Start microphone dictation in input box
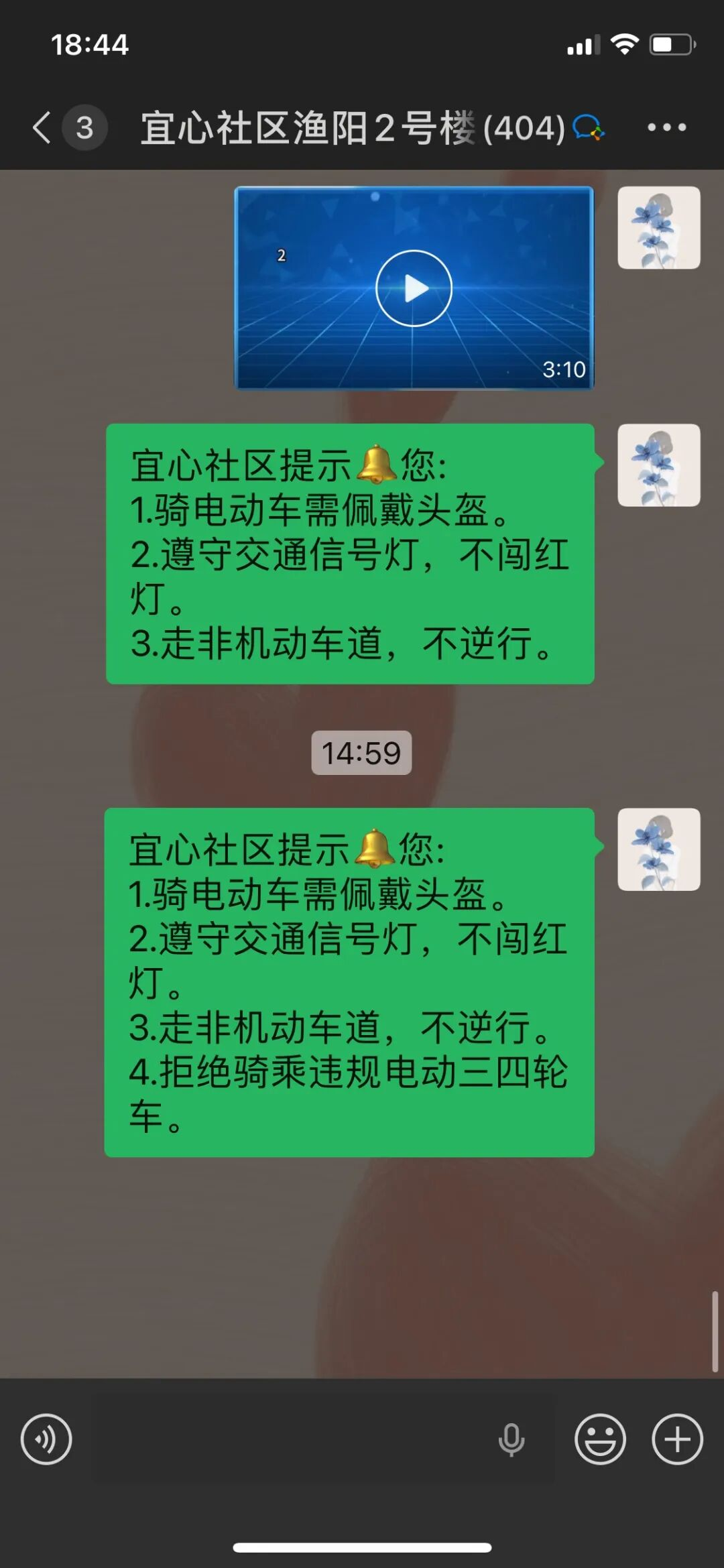The width and height of the screenshot is (724, 1568). tap(511, 1439)
